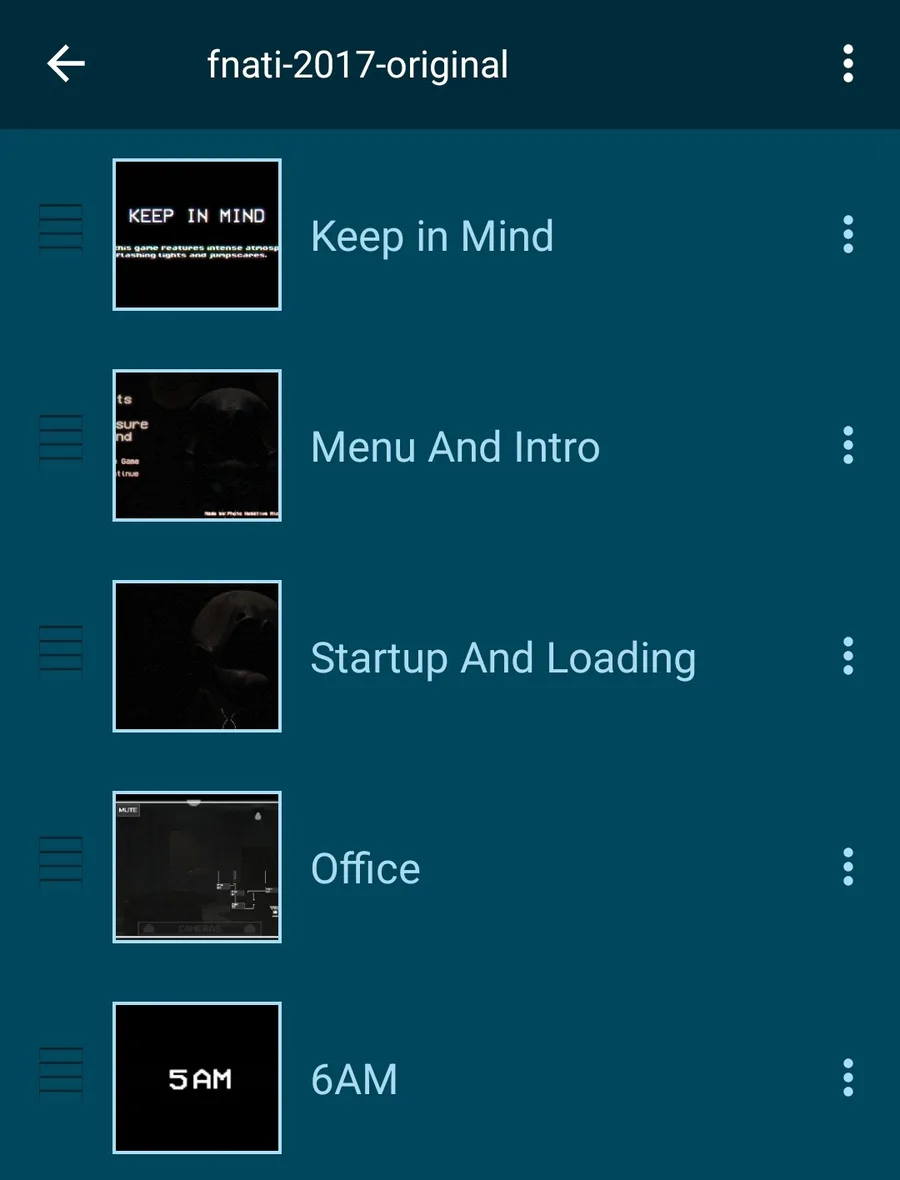This screenshot has height=1180, width=900.
Task: Select the Startup And Loading track
Action: click(503, 657)
